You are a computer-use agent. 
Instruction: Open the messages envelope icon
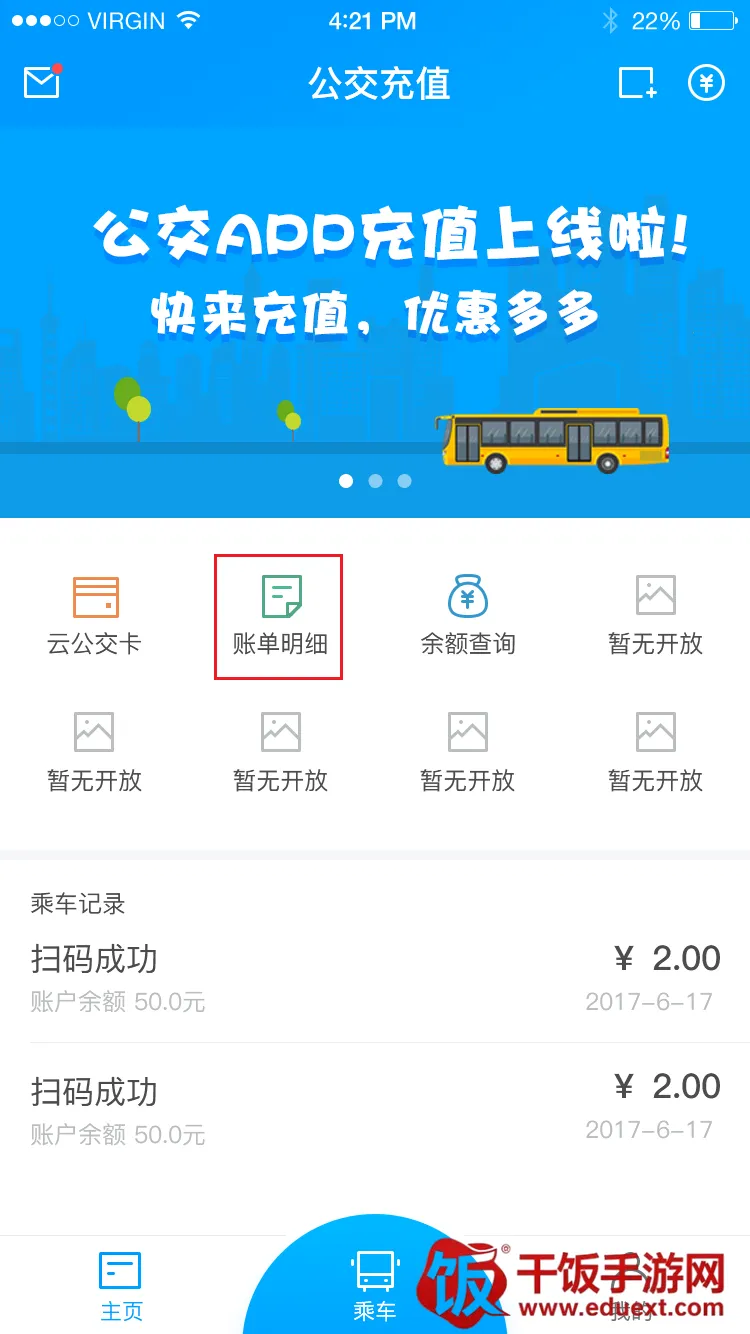pyautogui.click(x=42, y=83)
